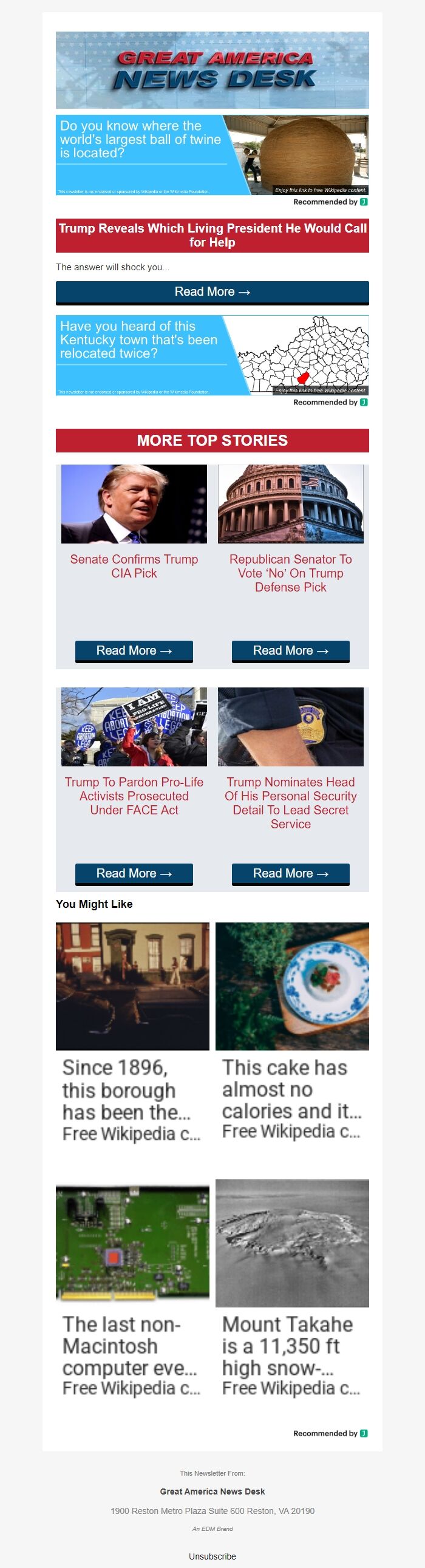This screenshot has width=425, height=1568.
Task: Open Republican Senator To Vote No headline
Action: click(290, 573)
